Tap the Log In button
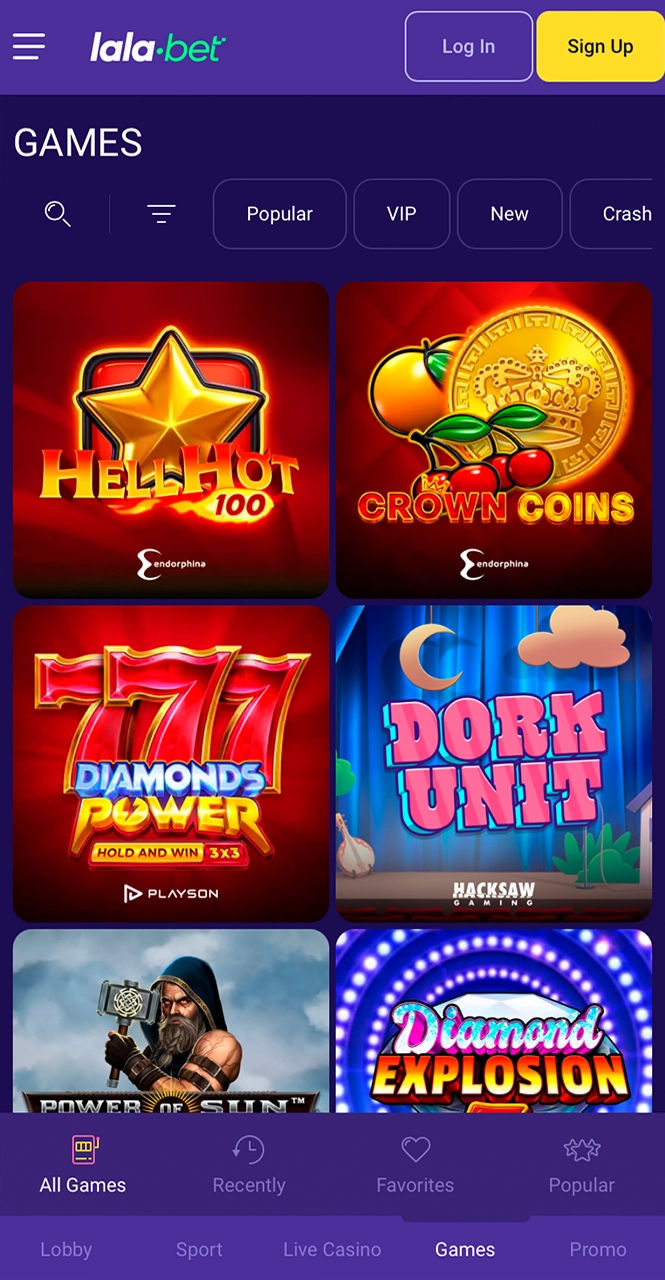The width and height of the screenshot is (665, 1280). (468, 46)
